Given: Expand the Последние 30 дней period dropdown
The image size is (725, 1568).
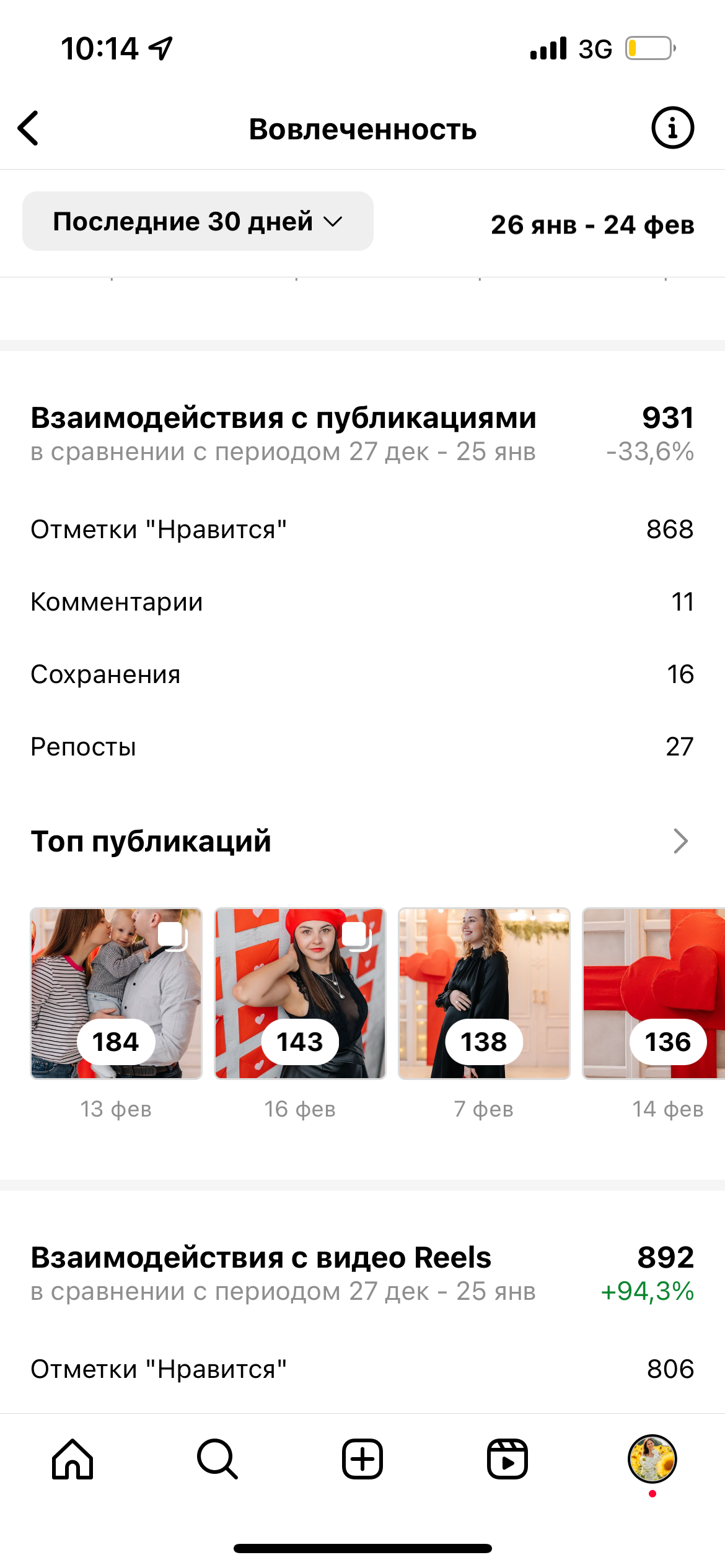Looking at the screenshot, I should click(x=198, y=222).
